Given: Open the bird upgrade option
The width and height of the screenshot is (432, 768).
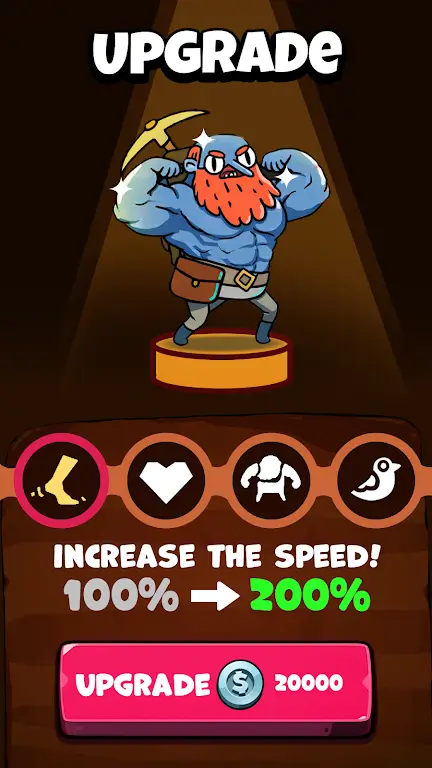Looking at the screenshot, I should 376,480.
